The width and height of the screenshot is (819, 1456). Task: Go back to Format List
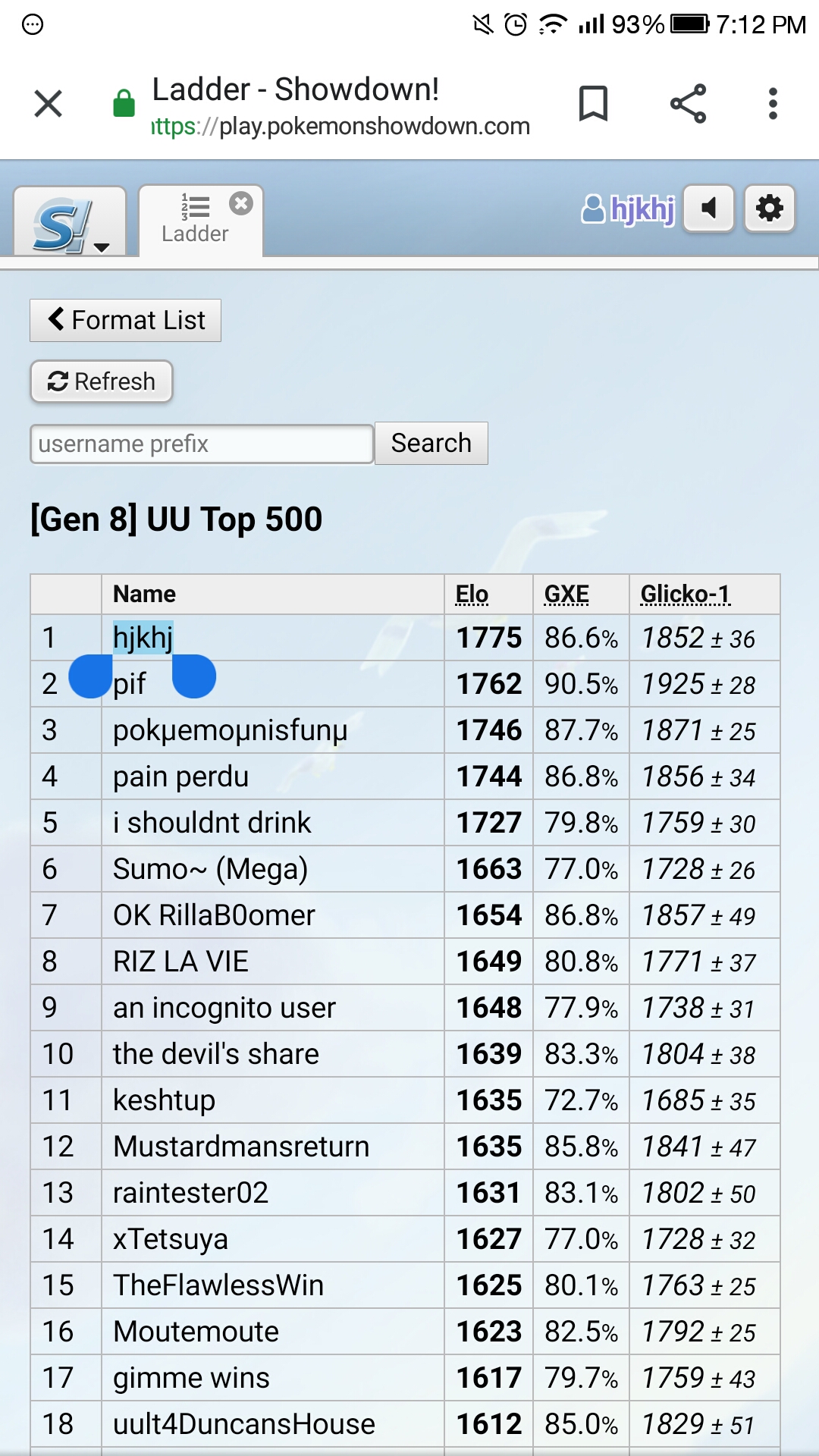(x=126, y=320)
